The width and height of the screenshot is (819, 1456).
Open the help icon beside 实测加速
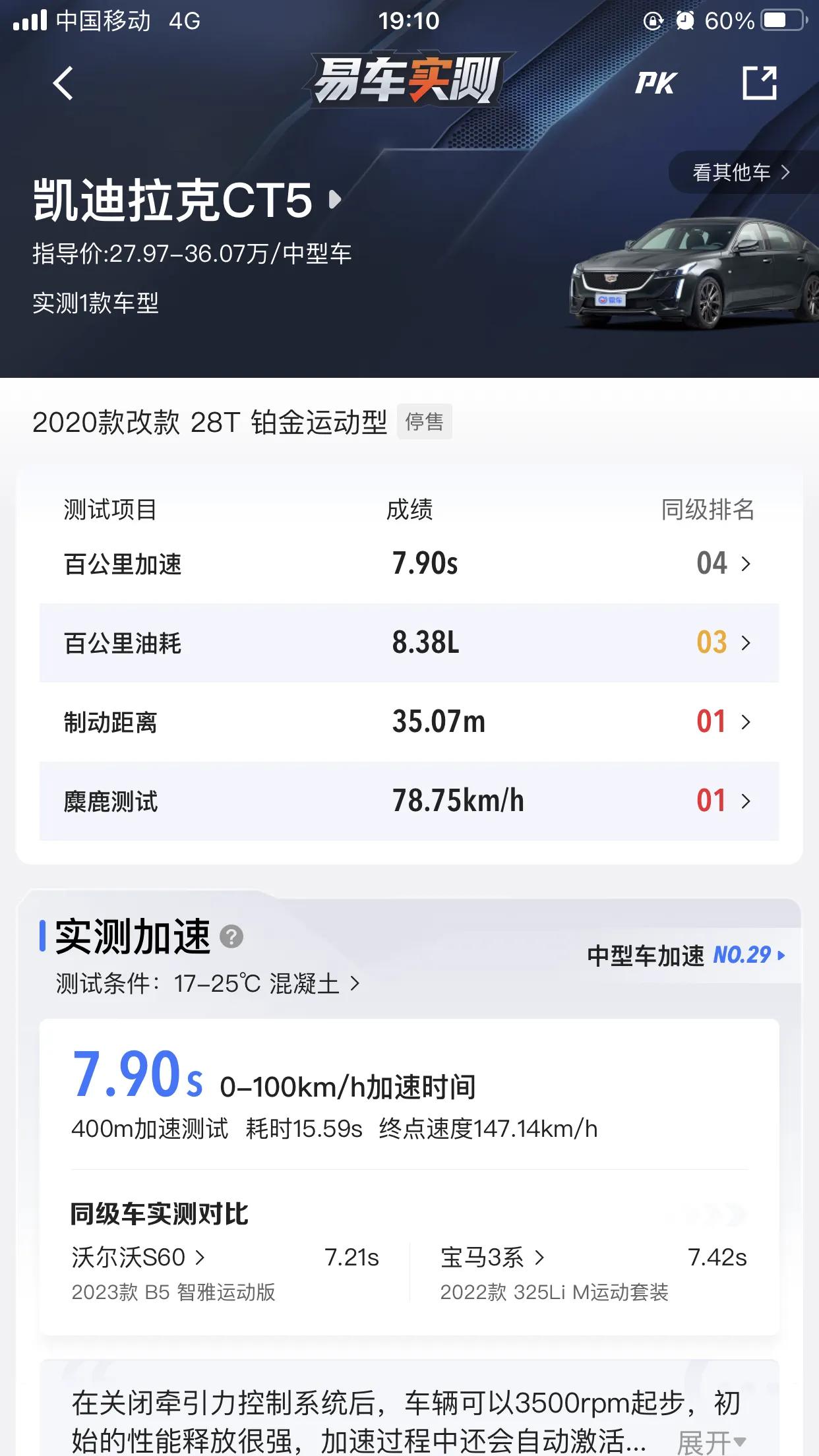pos(231,937)
